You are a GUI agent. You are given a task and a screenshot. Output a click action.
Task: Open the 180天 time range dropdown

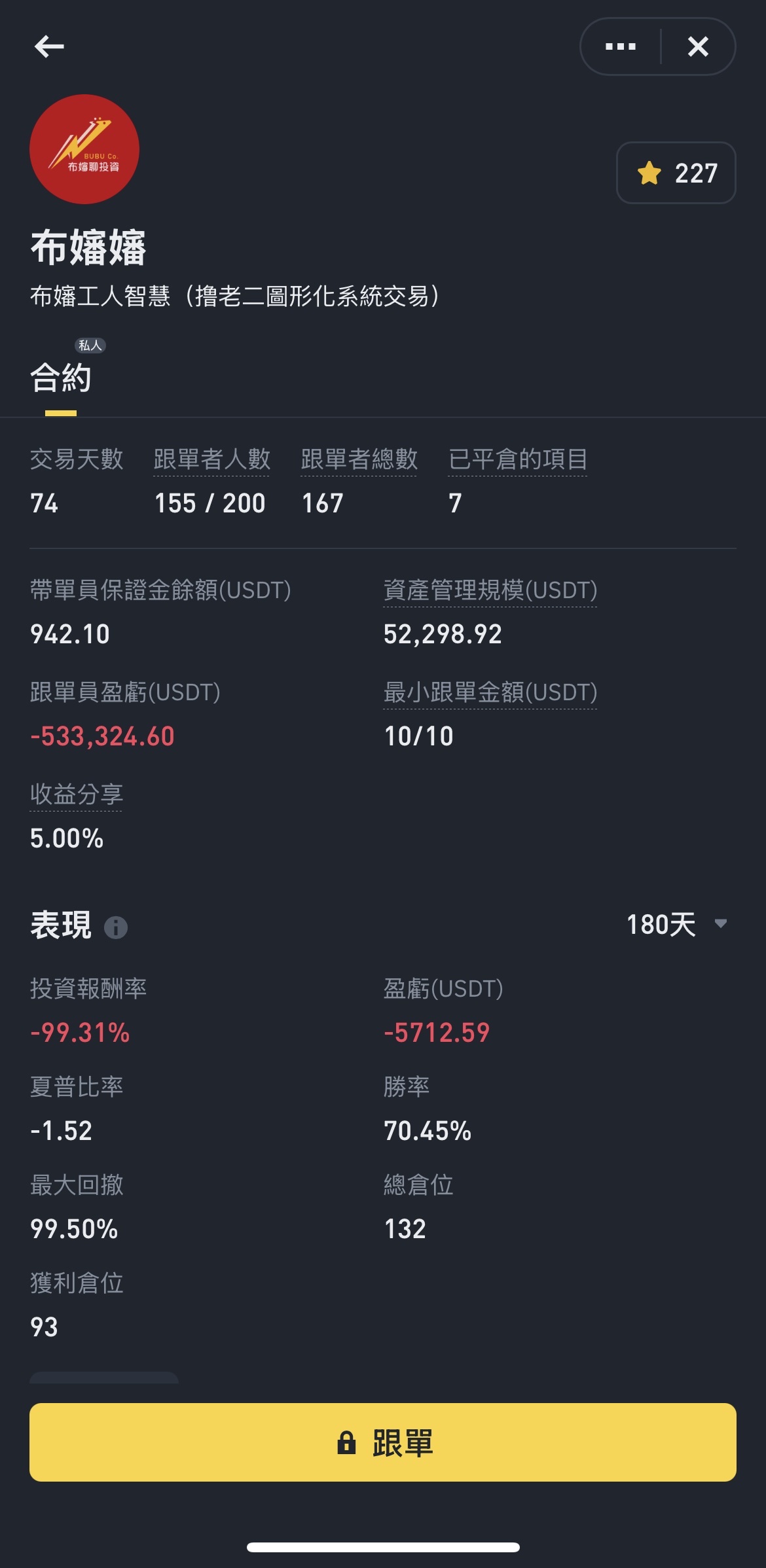[x=678, y=924]
